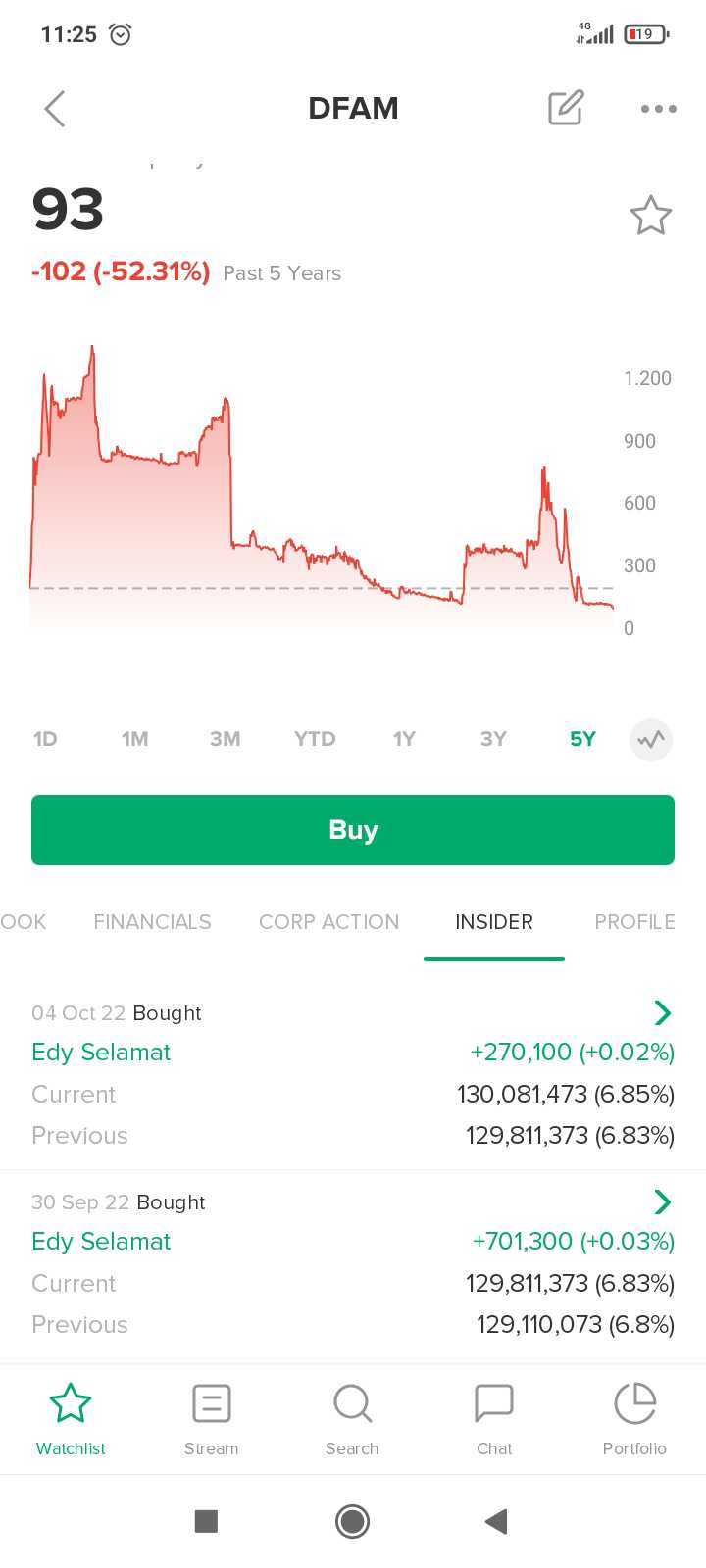
Task: Tap the back arrow to exit DFAM
Action: 54,108
